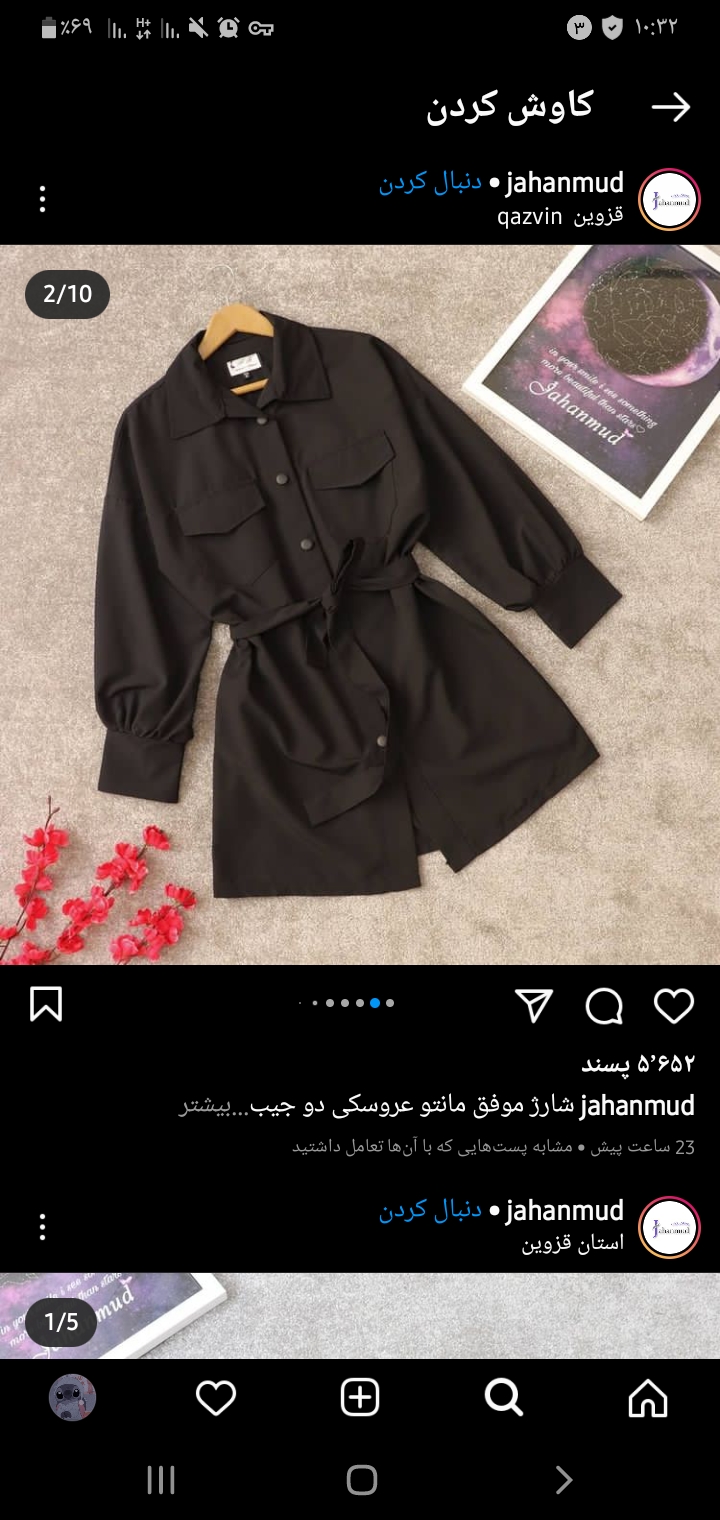This screenshot has width=720, height=1520.
Task: Open your profile tab
Action: pyautogui.click(x=72, y=1397)
